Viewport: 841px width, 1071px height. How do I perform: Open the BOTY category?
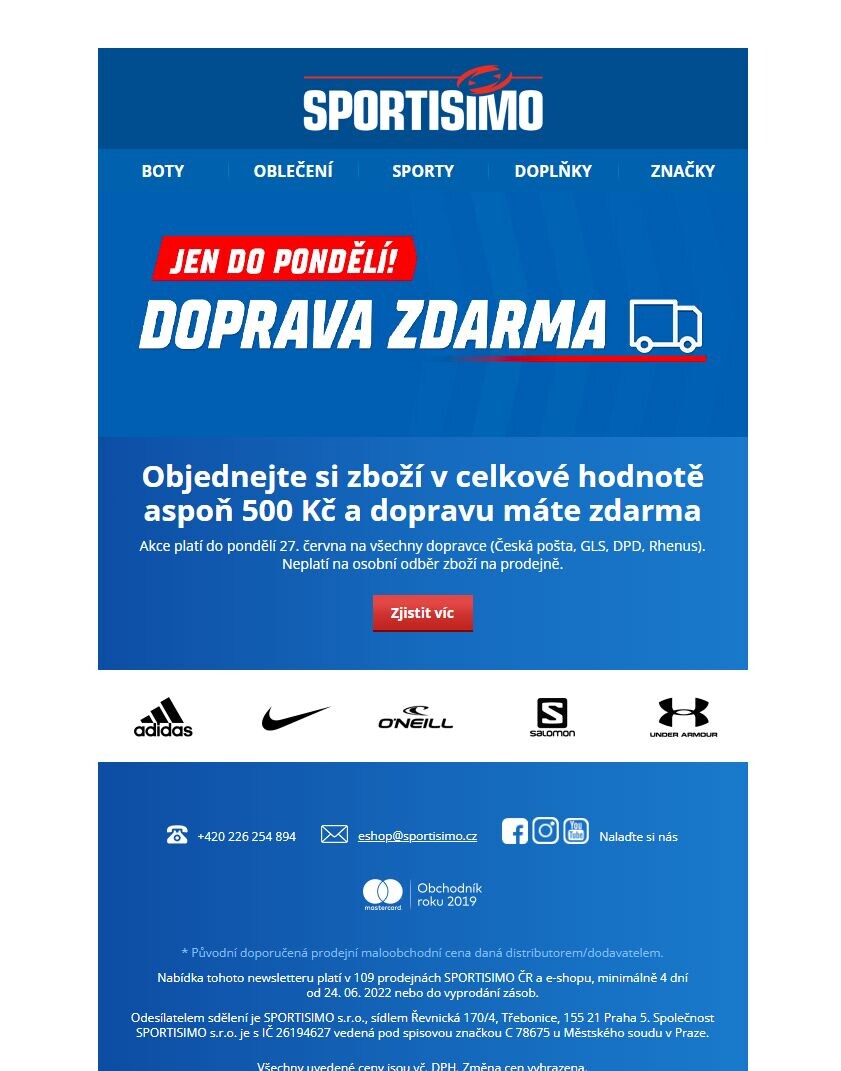pyautogui.click(x=163, y=171)
